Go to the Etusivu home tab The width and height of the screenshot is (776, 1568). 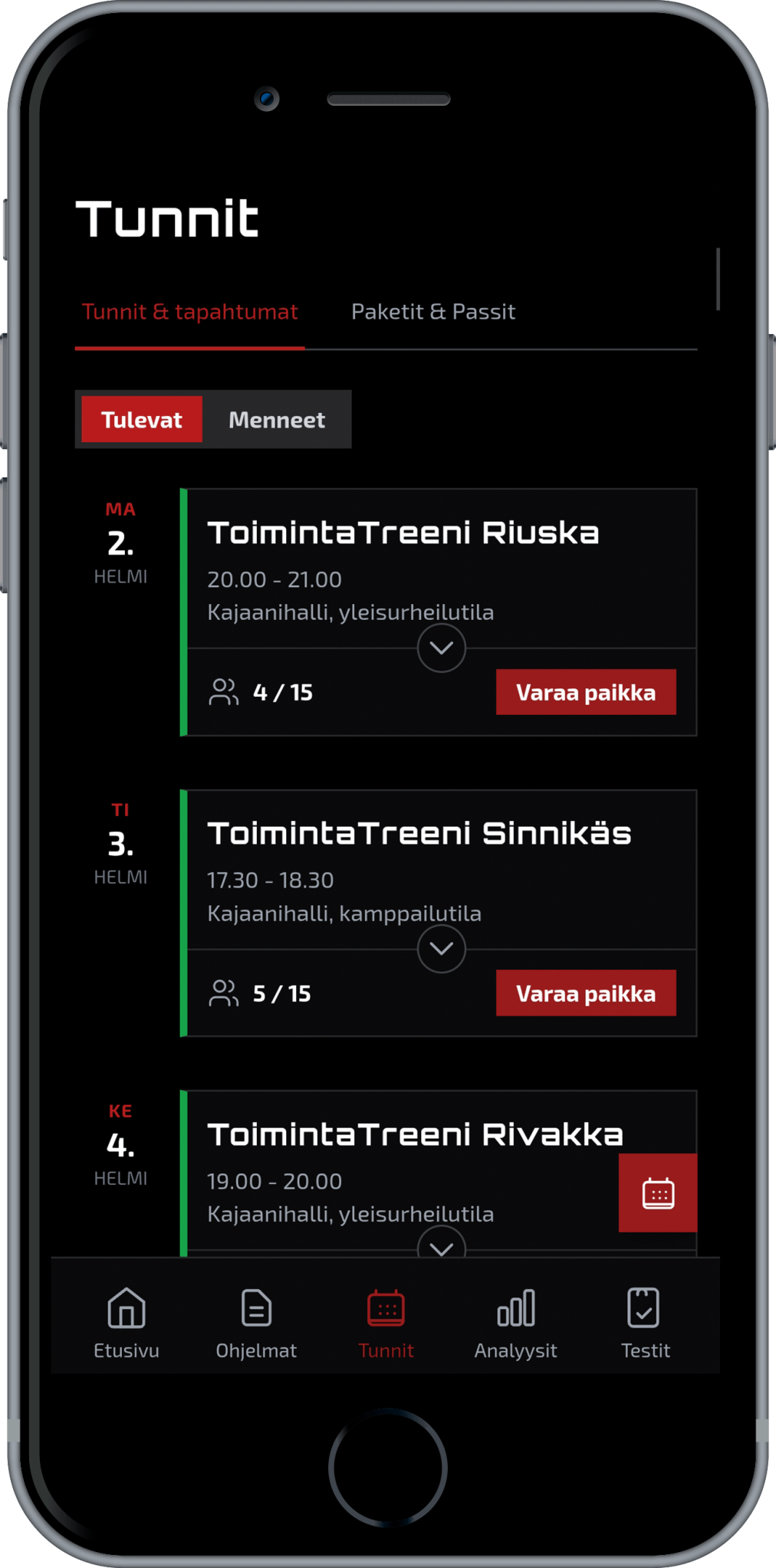127,1324
